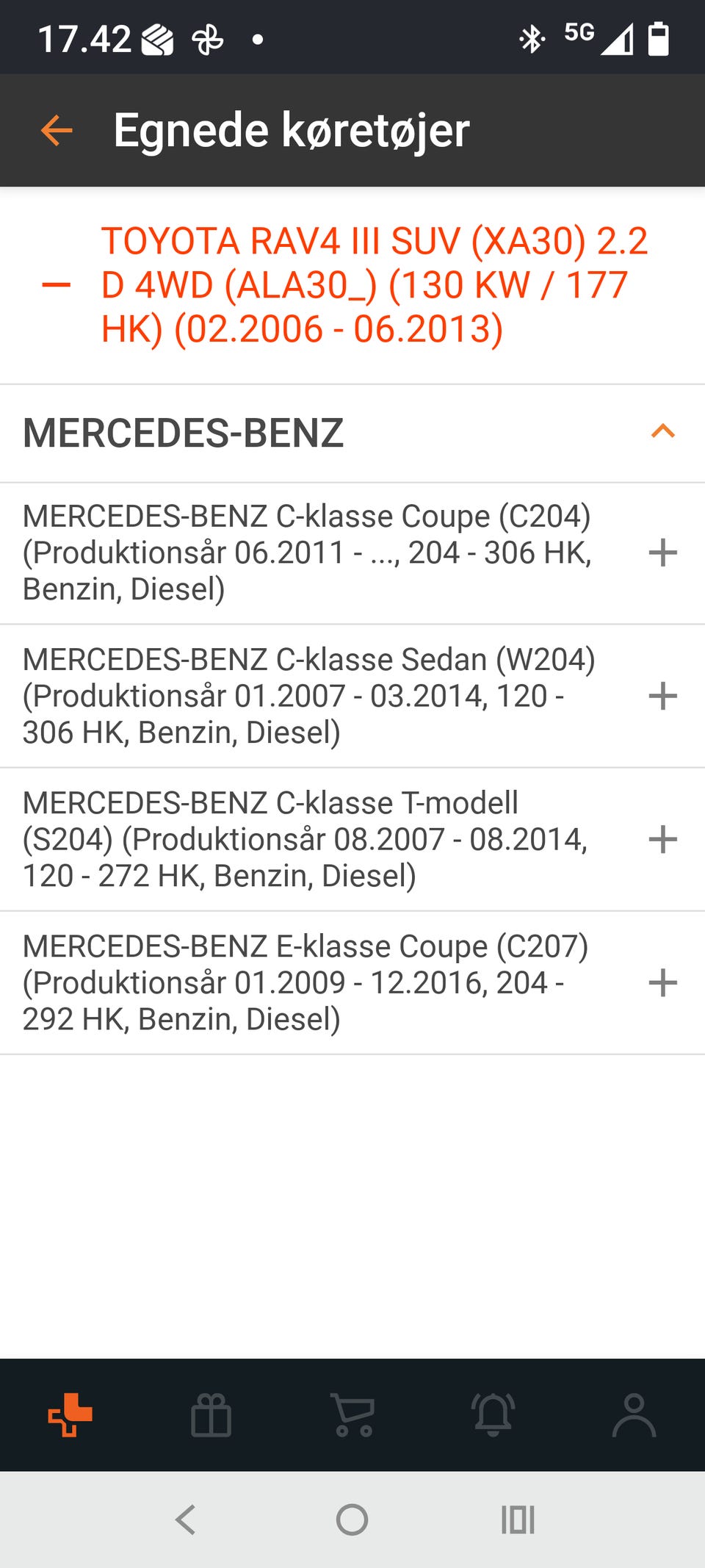705x1568 pixels.
Task: Open the gift/offers section
Action: pos(211,1416)
